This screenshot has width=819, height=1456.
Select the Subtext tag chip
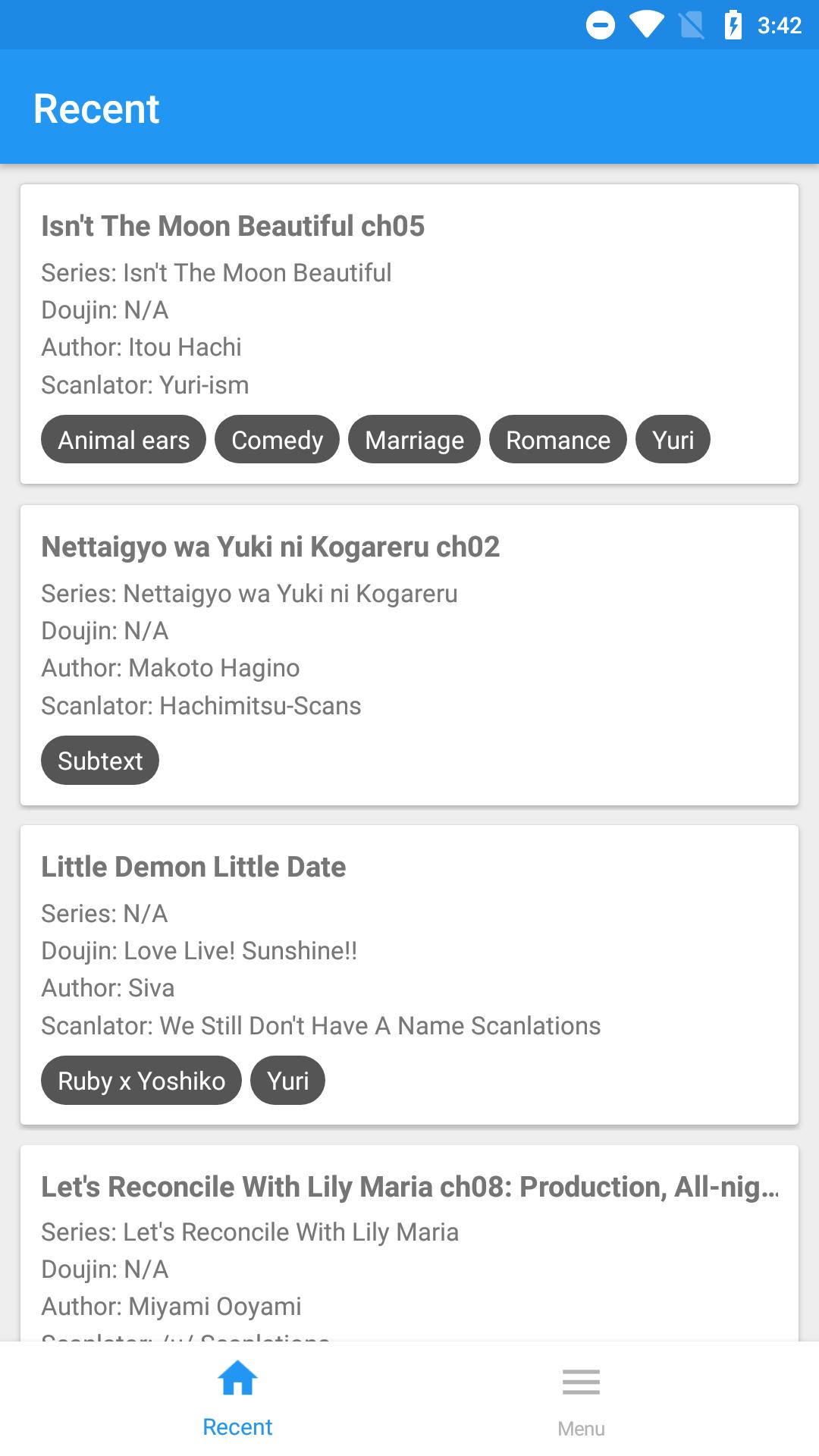tap(100, 761)
